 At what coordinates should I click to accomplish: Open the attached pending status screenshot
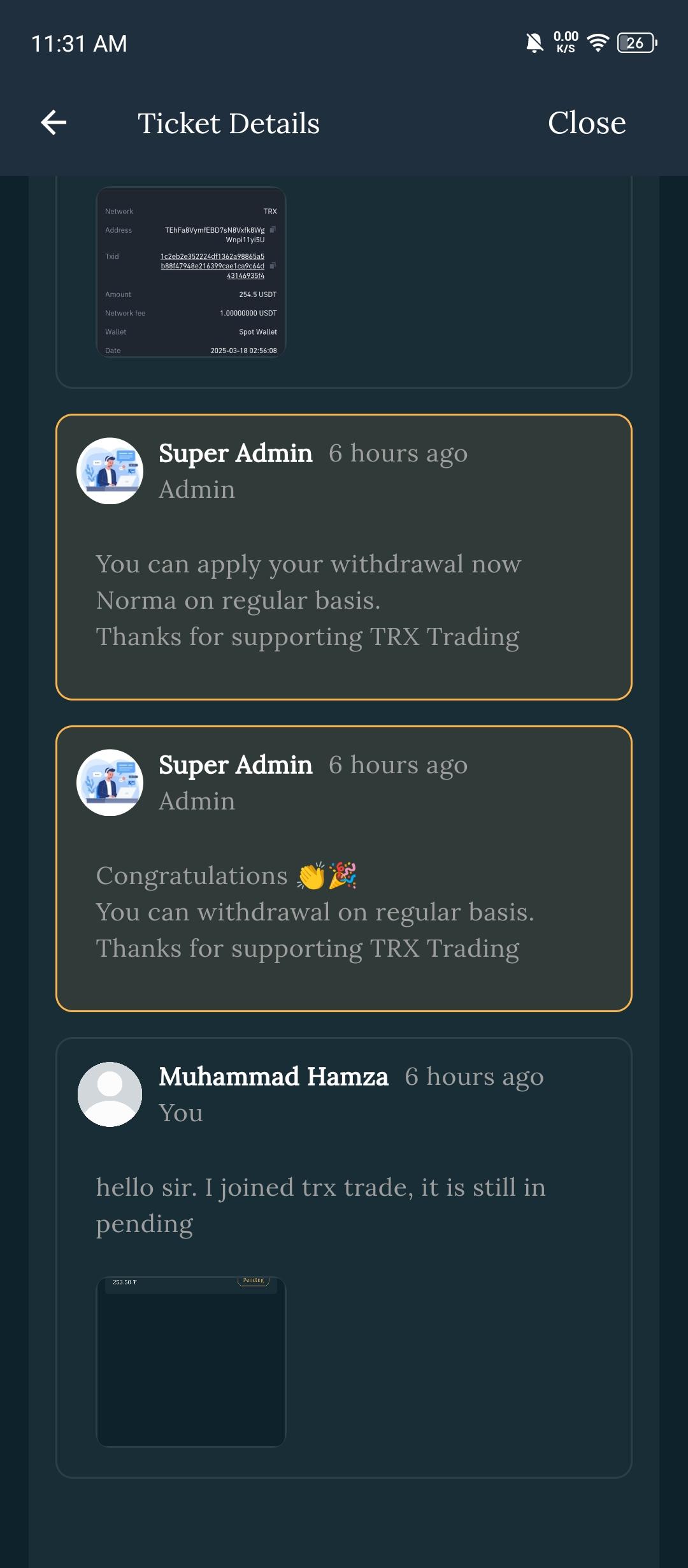(190, 1361)
